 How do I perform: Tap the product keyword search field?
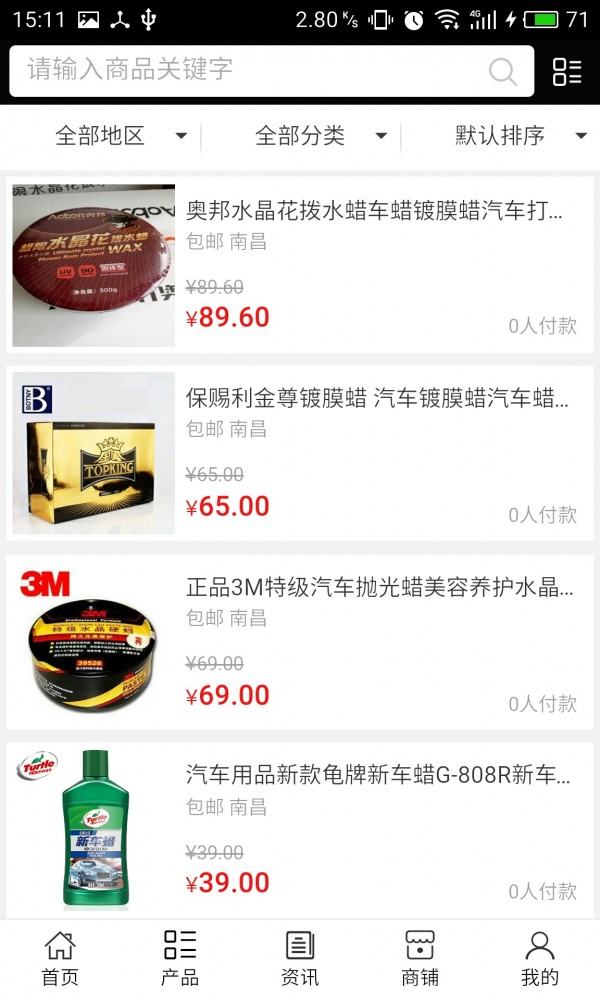click(250, 70)
